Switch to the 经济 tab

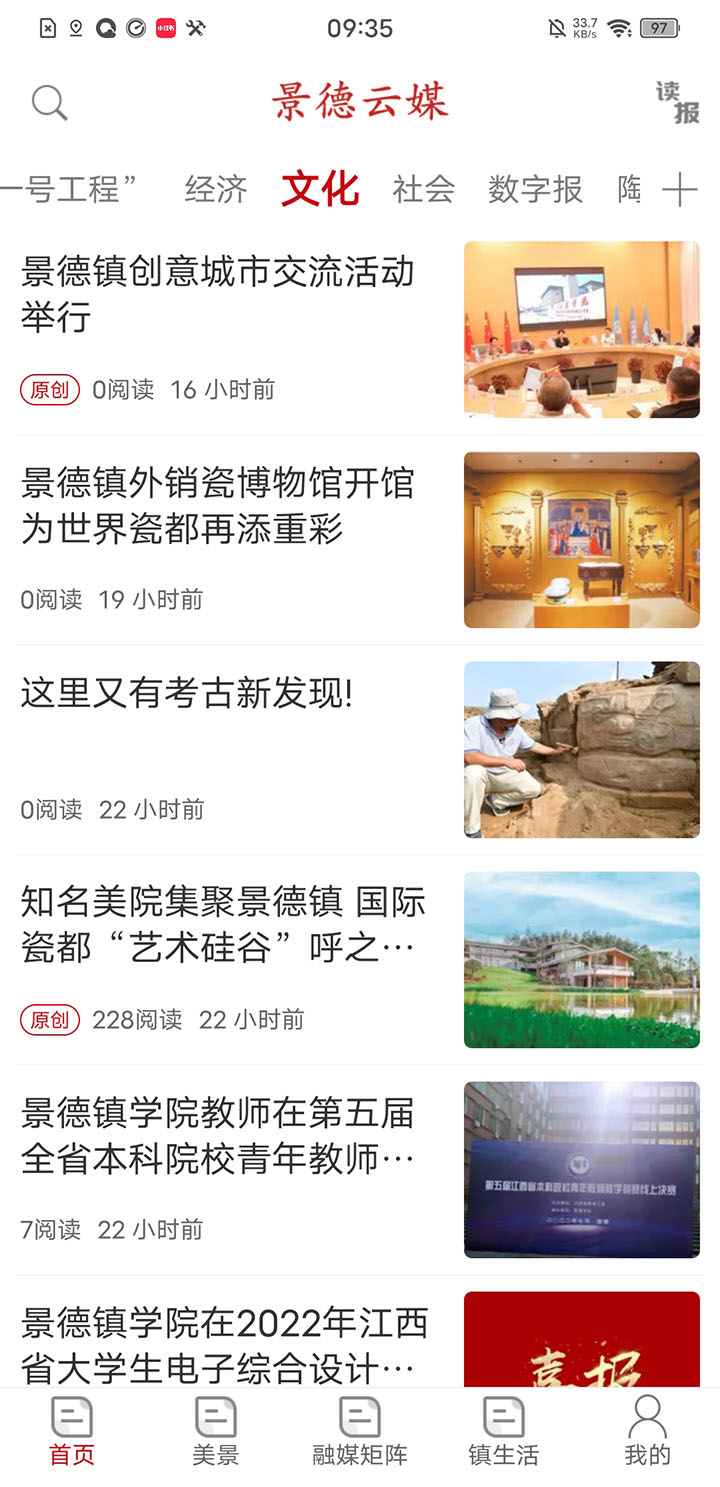pyautogui.click(x=215, y=189)
